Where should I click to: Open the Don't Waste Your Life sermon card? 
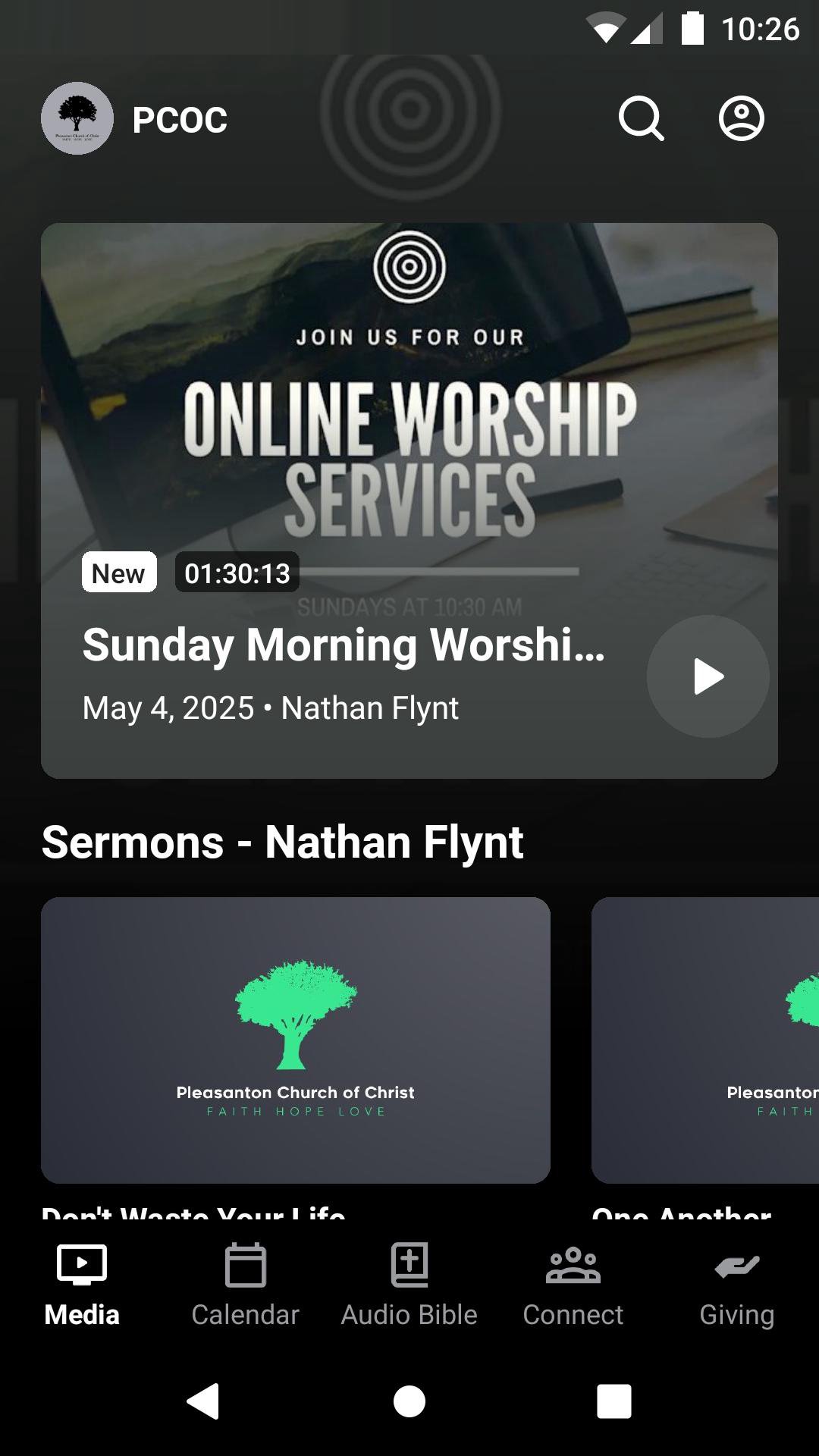296,1040
